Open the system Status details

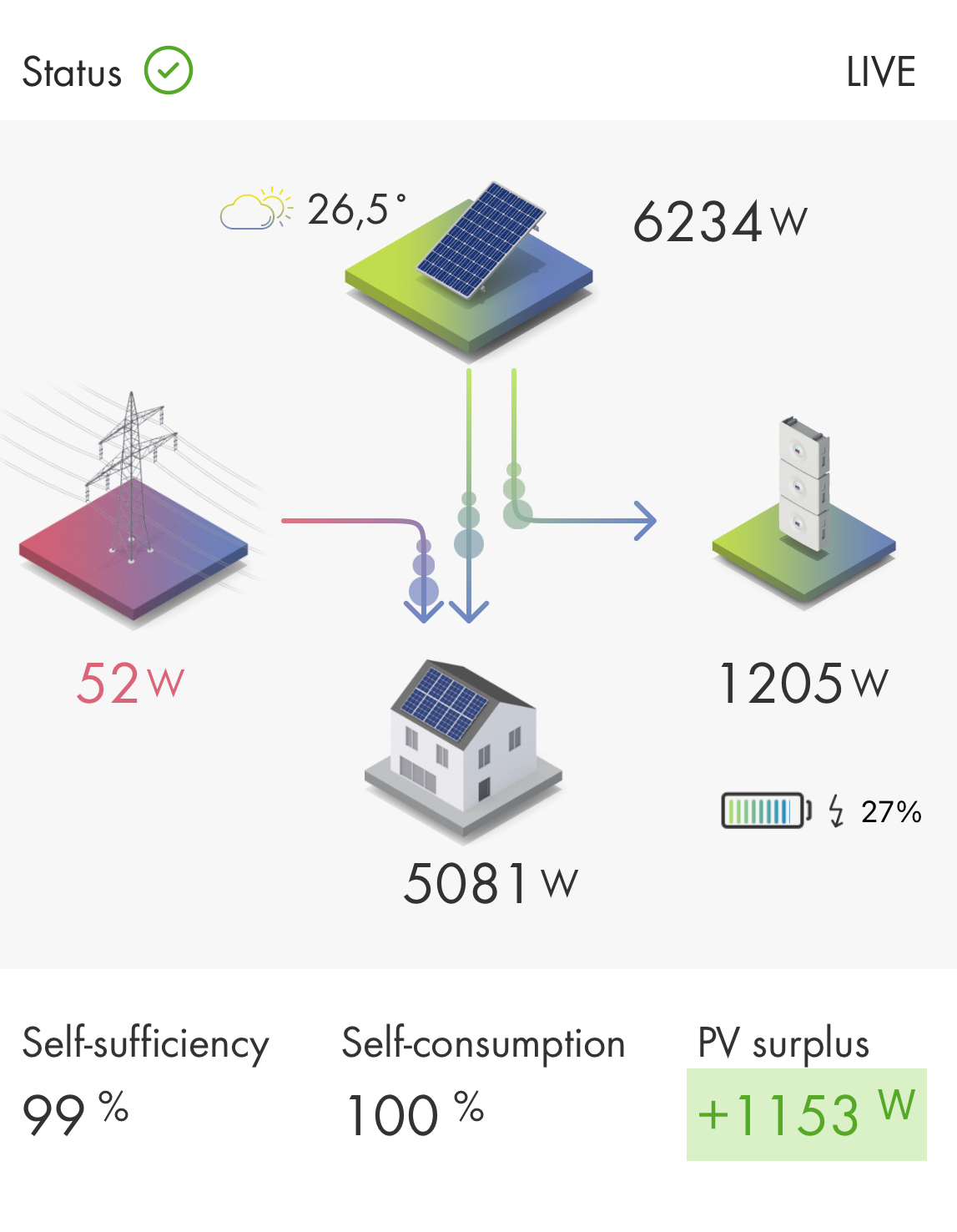click(x=107, y=72)
